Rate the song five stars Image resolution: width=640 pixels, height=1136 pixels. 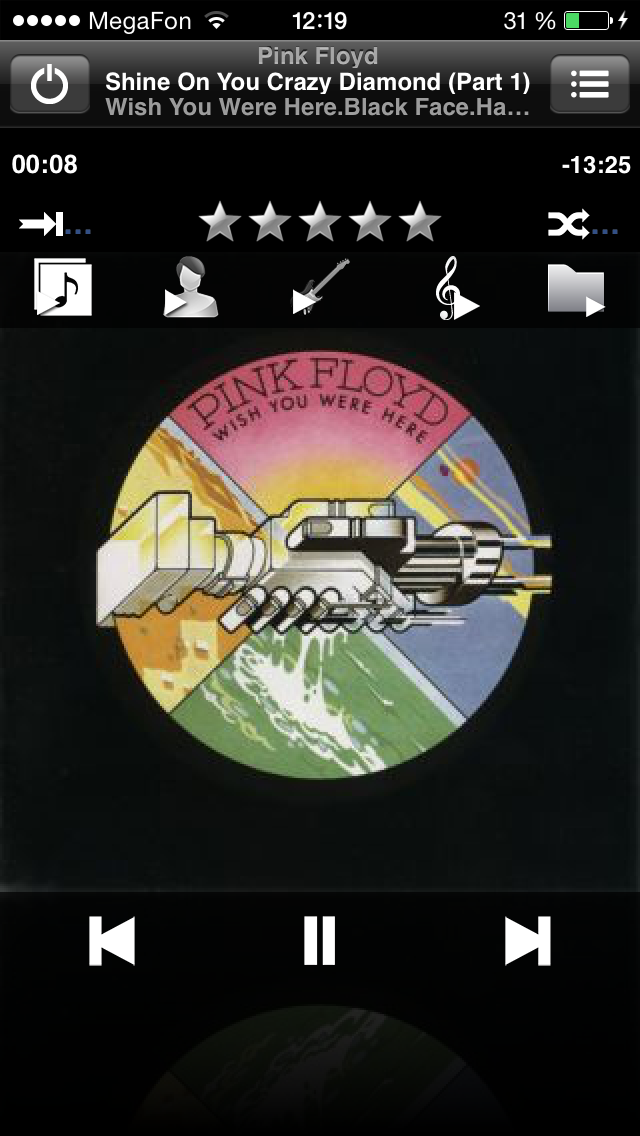tap(420, 222)
